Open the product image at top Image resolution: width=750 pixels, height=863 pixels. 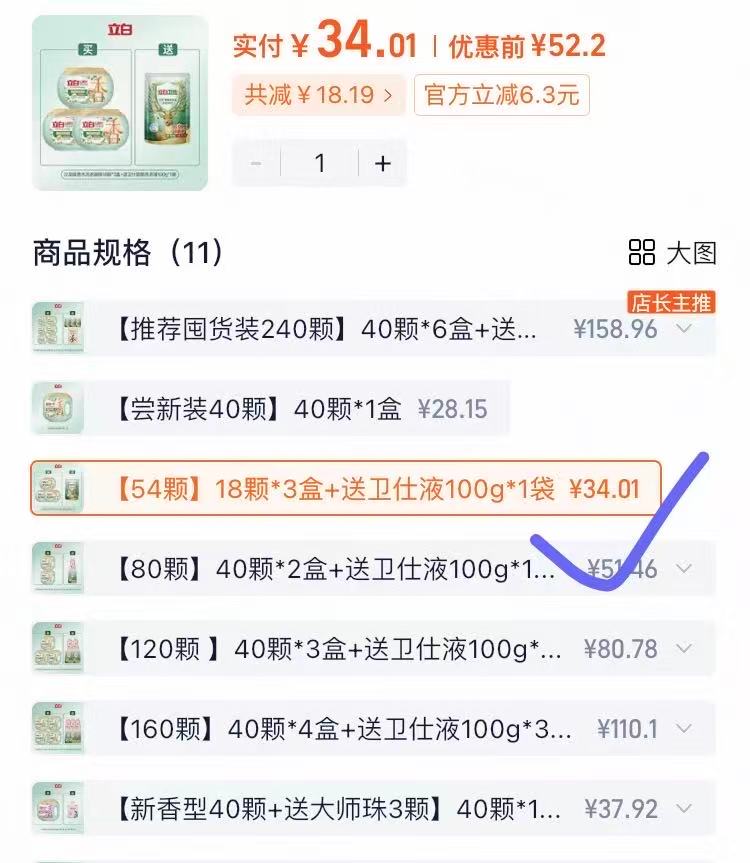coord(120,103)
